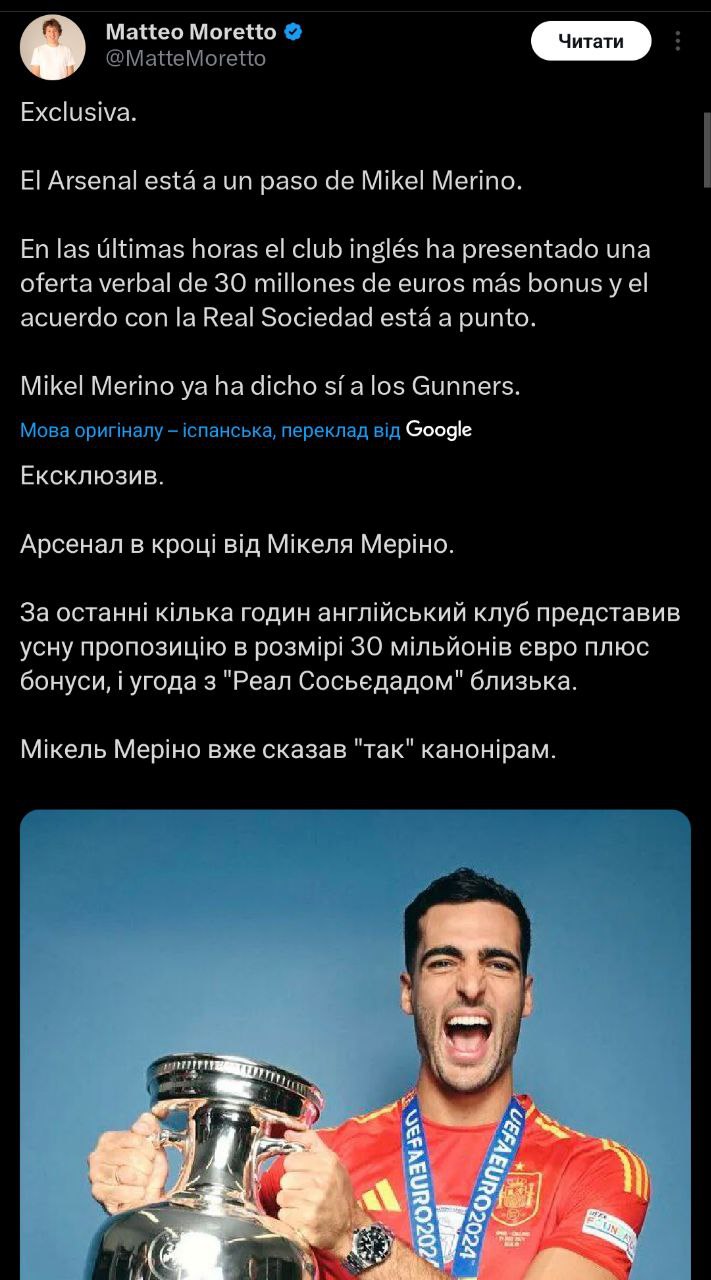This screenshot has height=1280, width=711.
Task: Open Matteo Moretto's profile avatar
Action: click(x=52, y=47)
